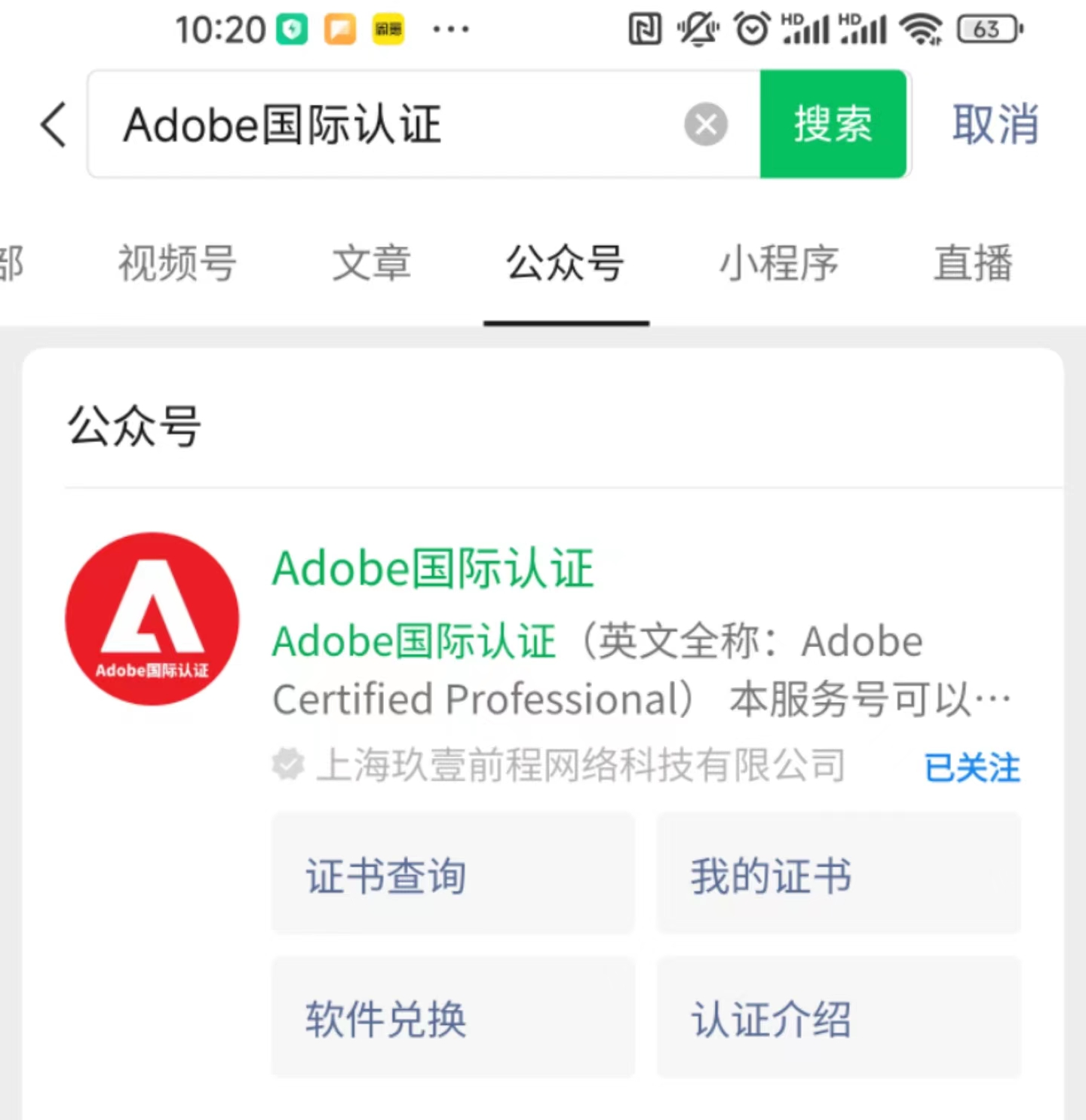Tap the yellow notification badge icon

pyautogui.click(x=387, y=29)
